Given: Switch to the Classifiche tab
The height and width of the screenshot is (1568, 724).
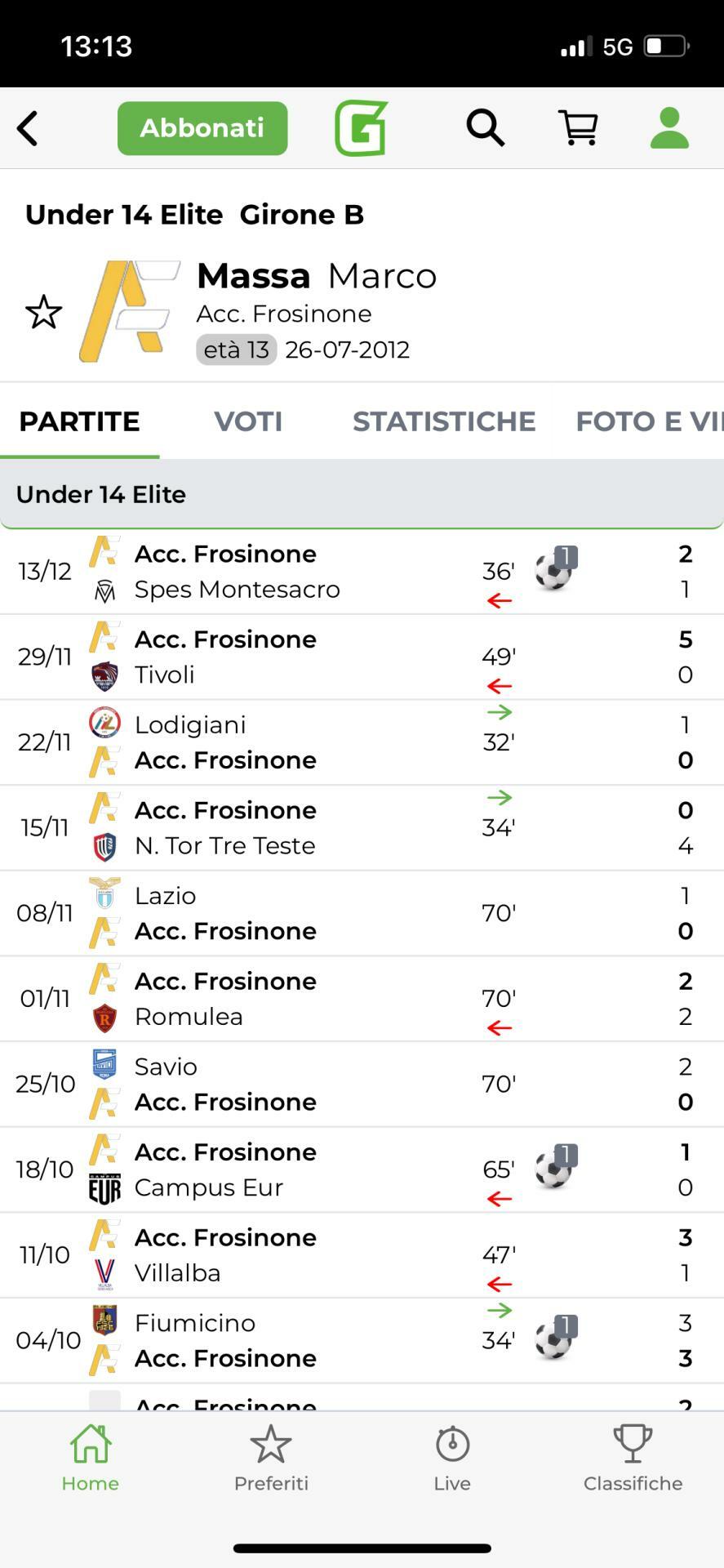Looking at the screenshot, I should [633, 1459].
